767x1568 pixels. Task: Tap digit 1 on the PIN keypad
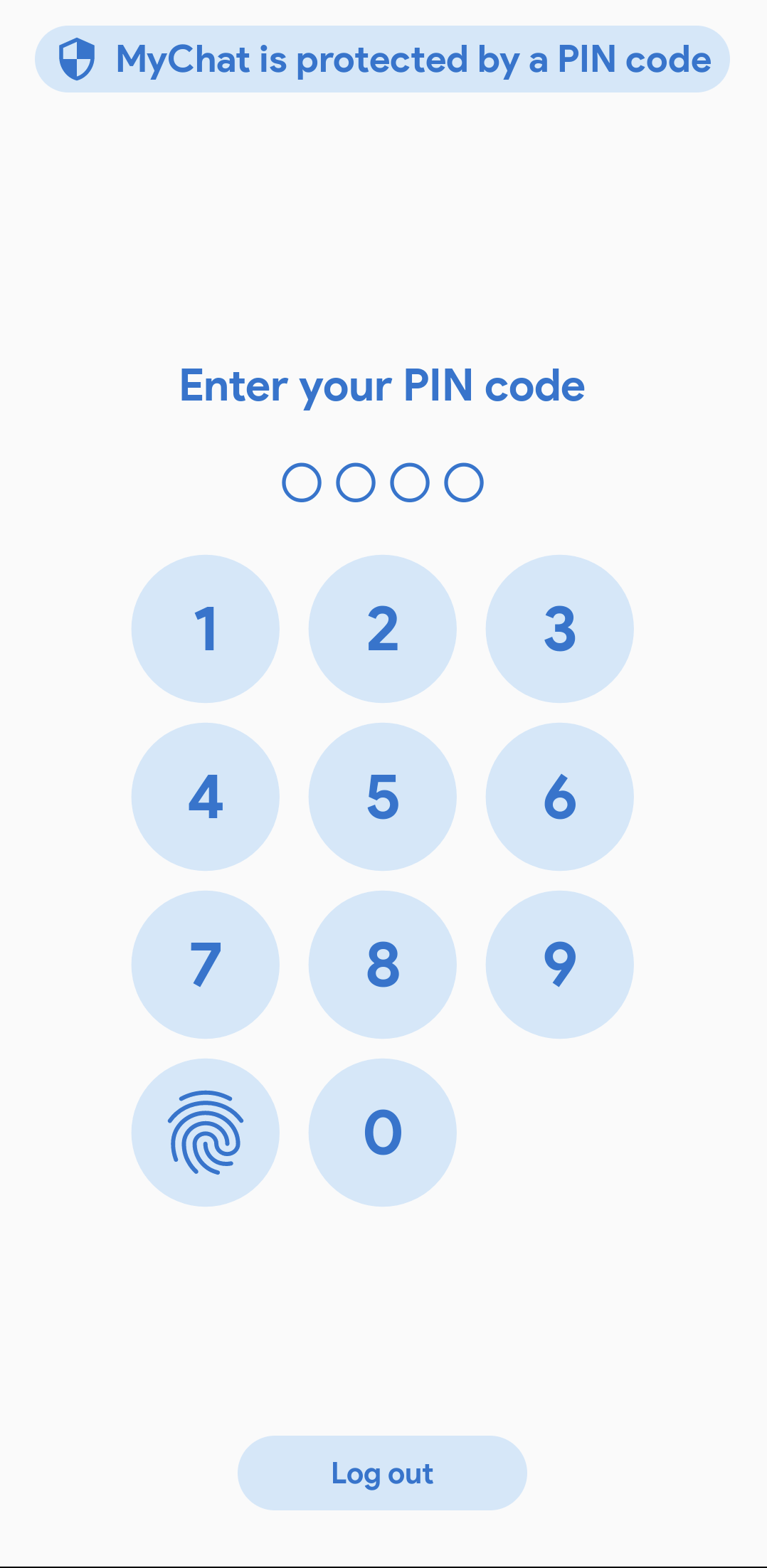coord(206,629)
